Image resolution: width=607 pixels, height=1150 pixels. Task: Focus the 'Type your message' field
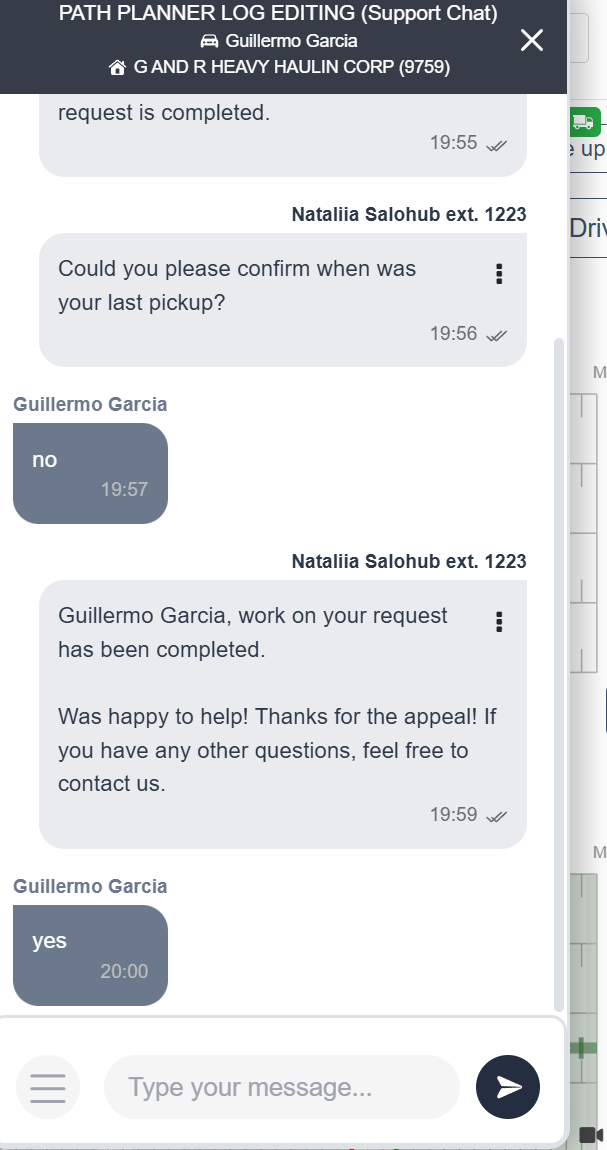click(x=281, y=1087)
